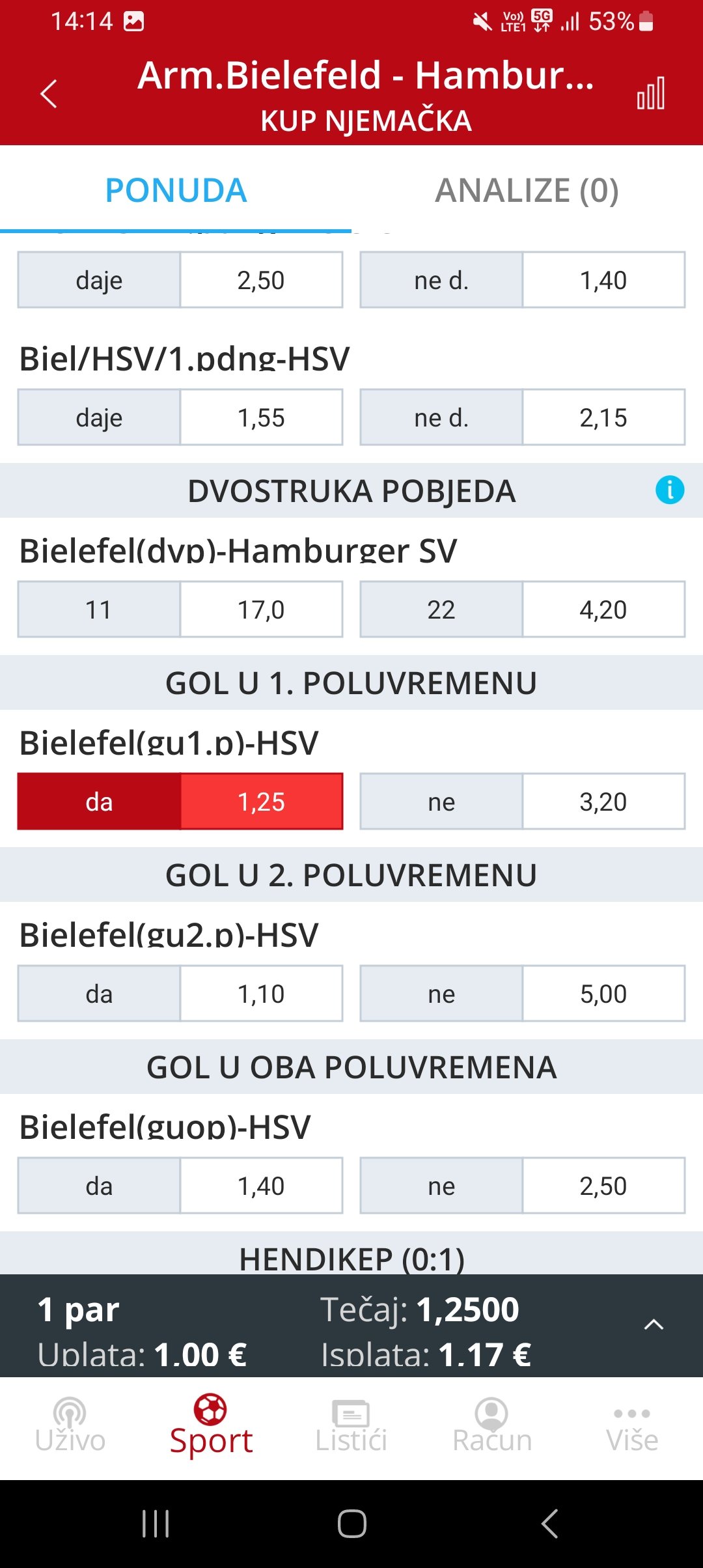Switch to the ANALIZE (0) tab

click(x=527, y=190)
